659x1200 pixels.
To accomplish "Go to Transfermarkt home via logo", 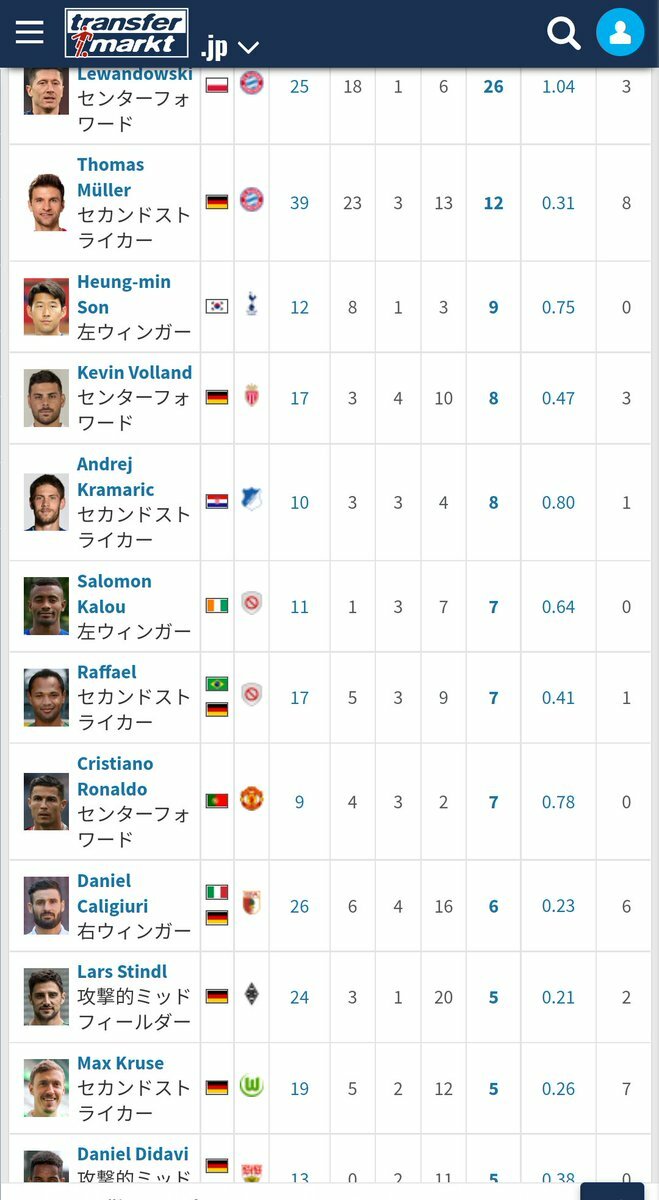I will pyautogui.click(x=126, y=33).
